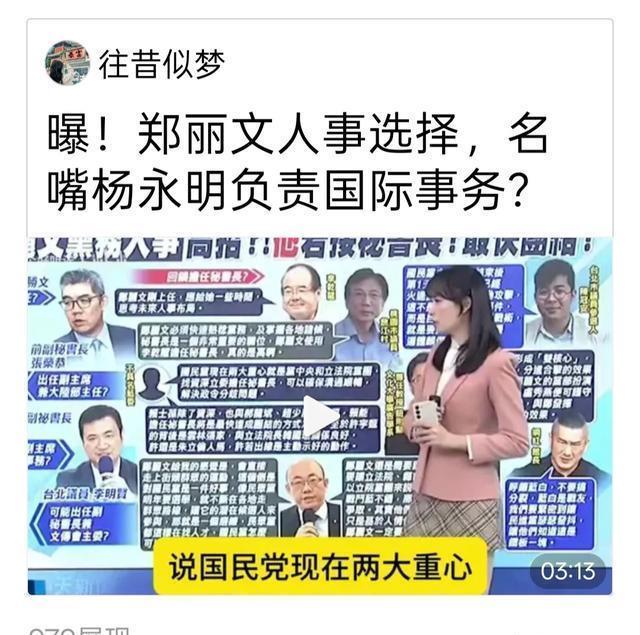Tap the username 往昔似梦
640x635 pixels.
(161, 64)
